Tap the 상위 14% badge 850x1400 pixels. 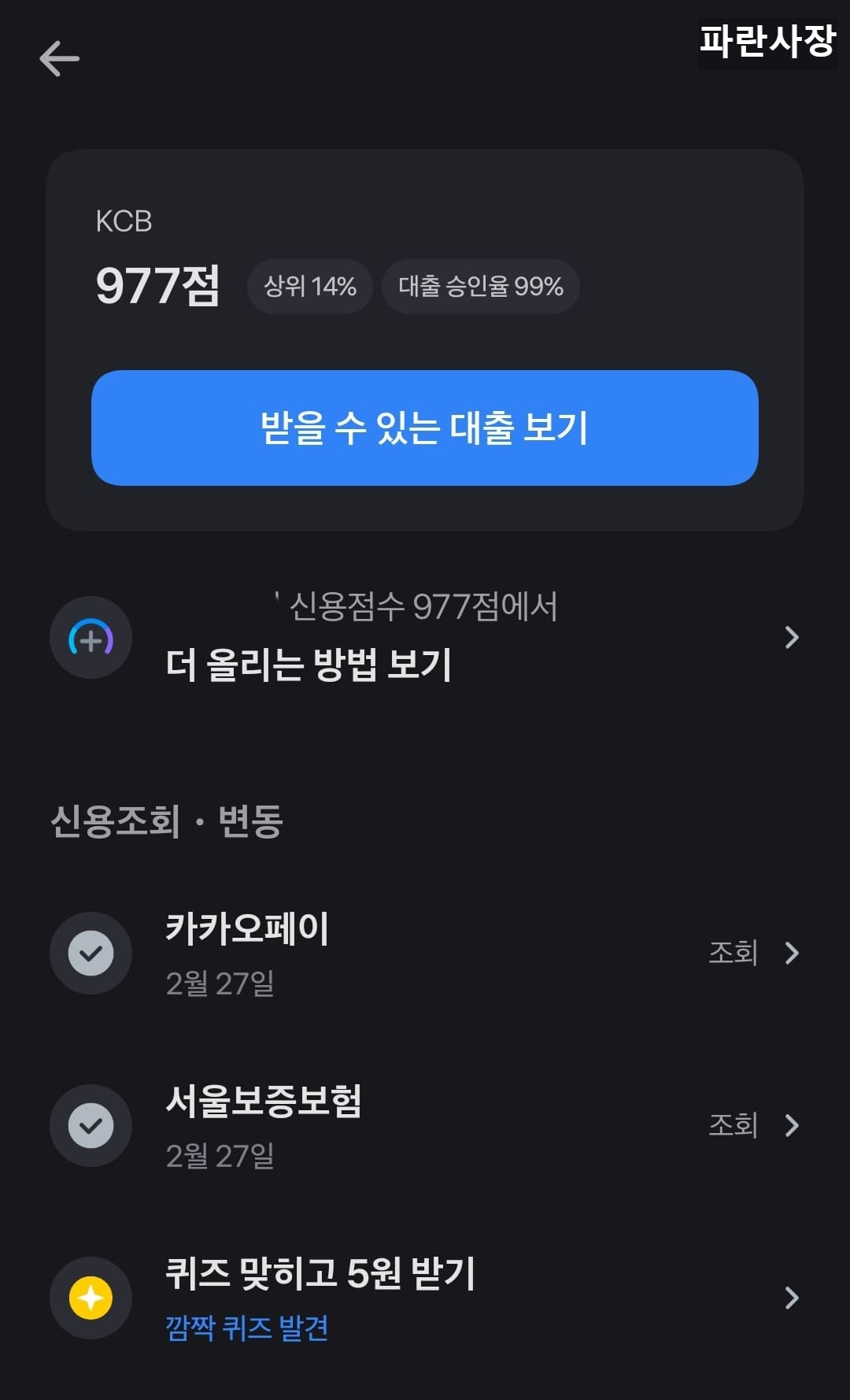[x=309, y=286]
